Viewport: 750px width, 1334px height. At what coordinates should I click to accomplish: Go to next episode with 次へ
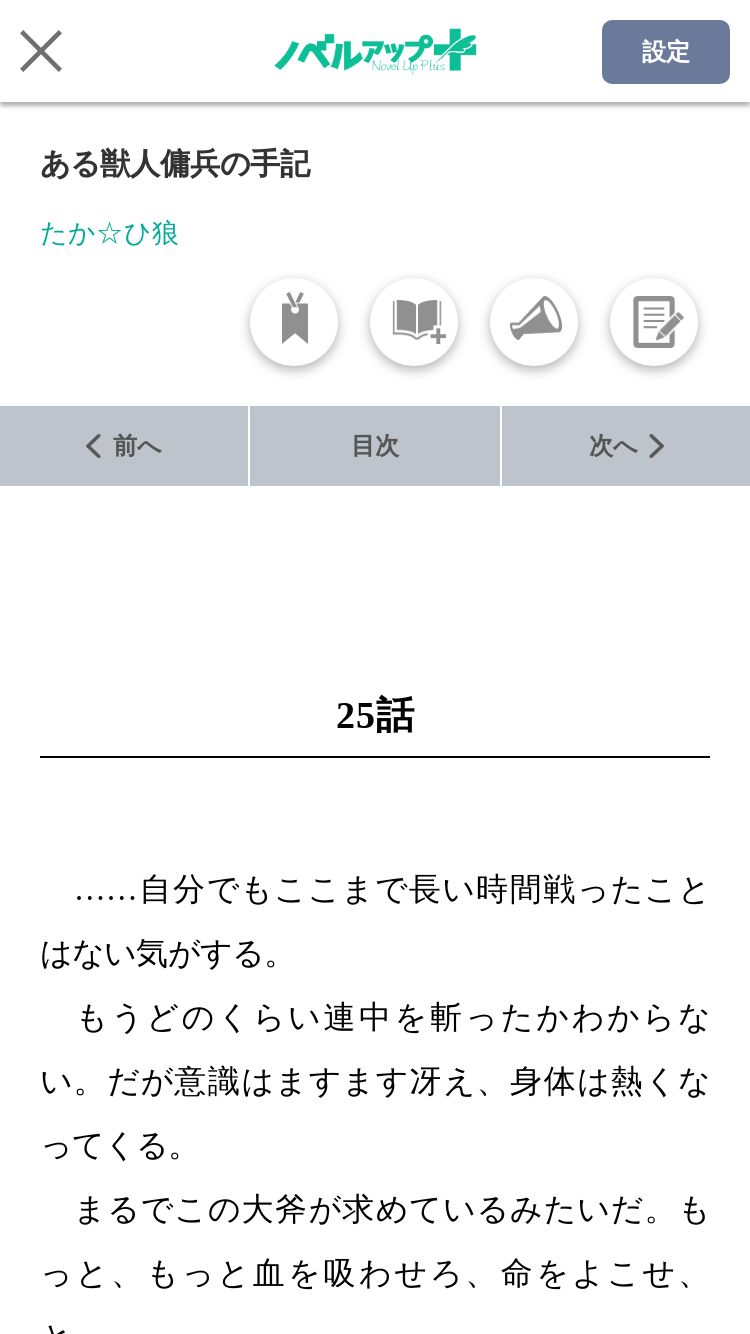coord(626,446)
